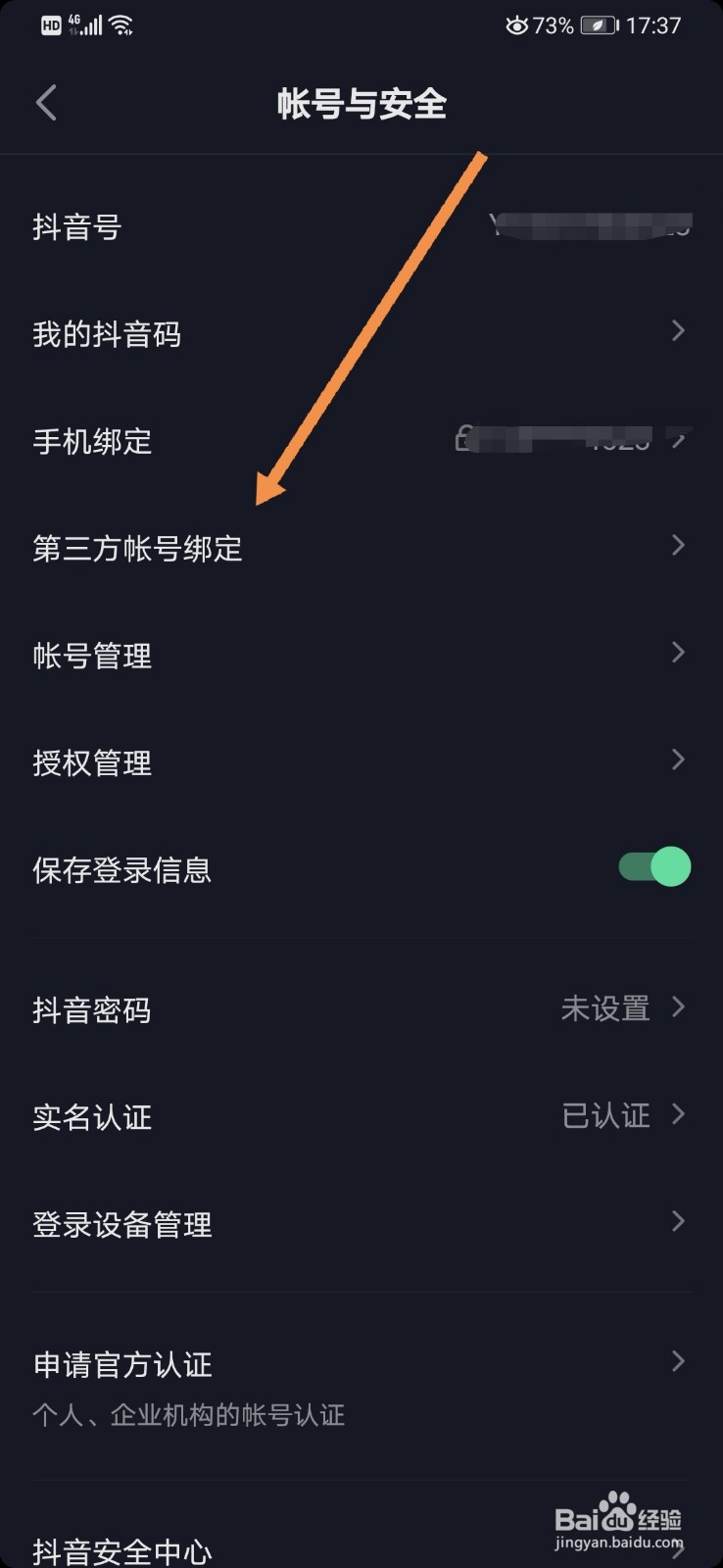
Task: Visit 抖音安全中心
Action: (x=122, y=1551)
